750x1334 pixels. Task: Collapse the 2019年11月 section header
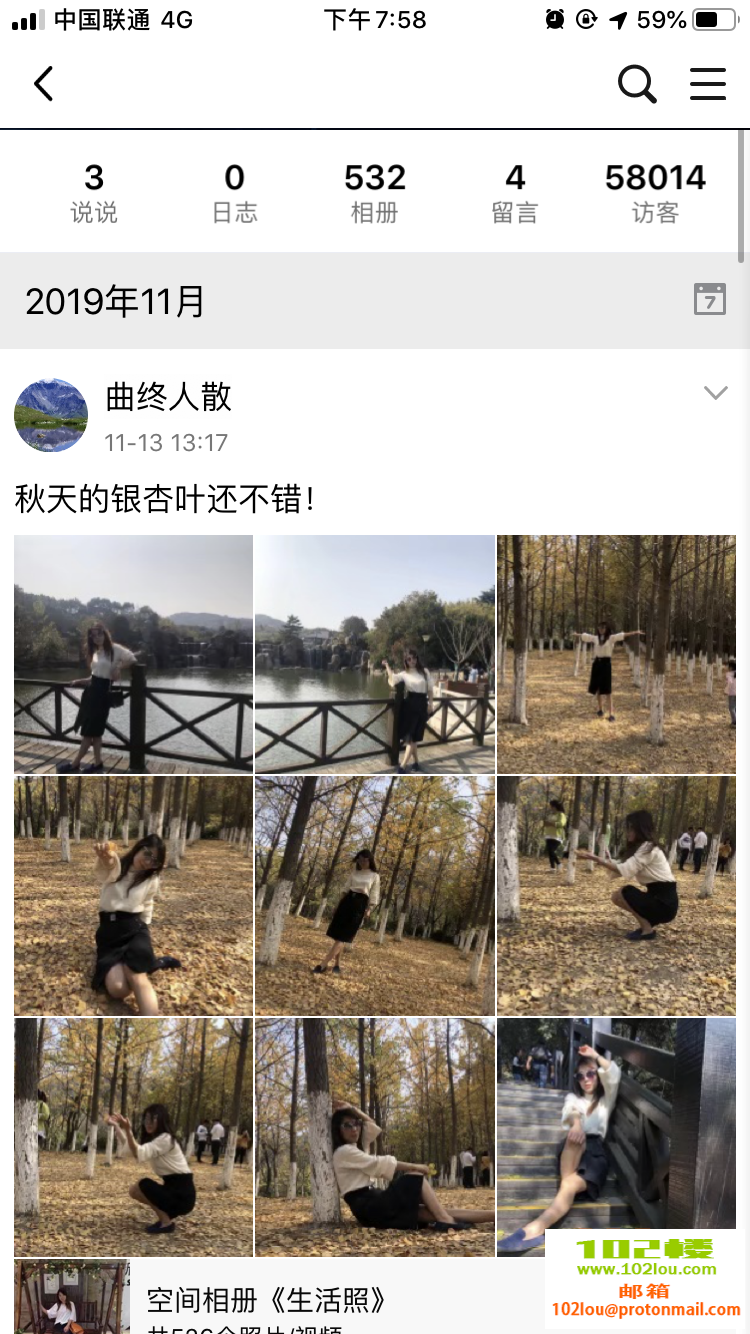(x=112, y=301)
